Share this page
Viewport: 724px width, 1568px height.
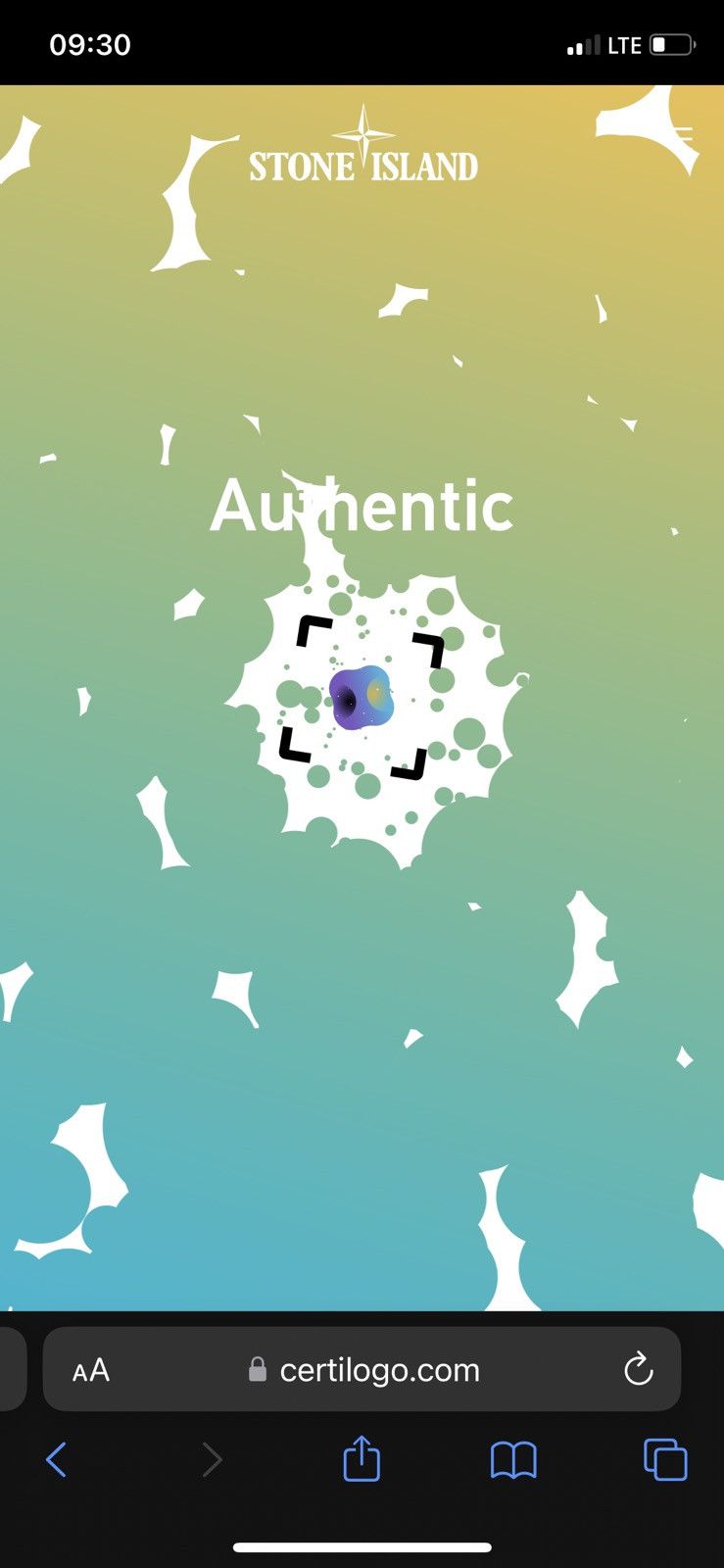point(362,1458)
